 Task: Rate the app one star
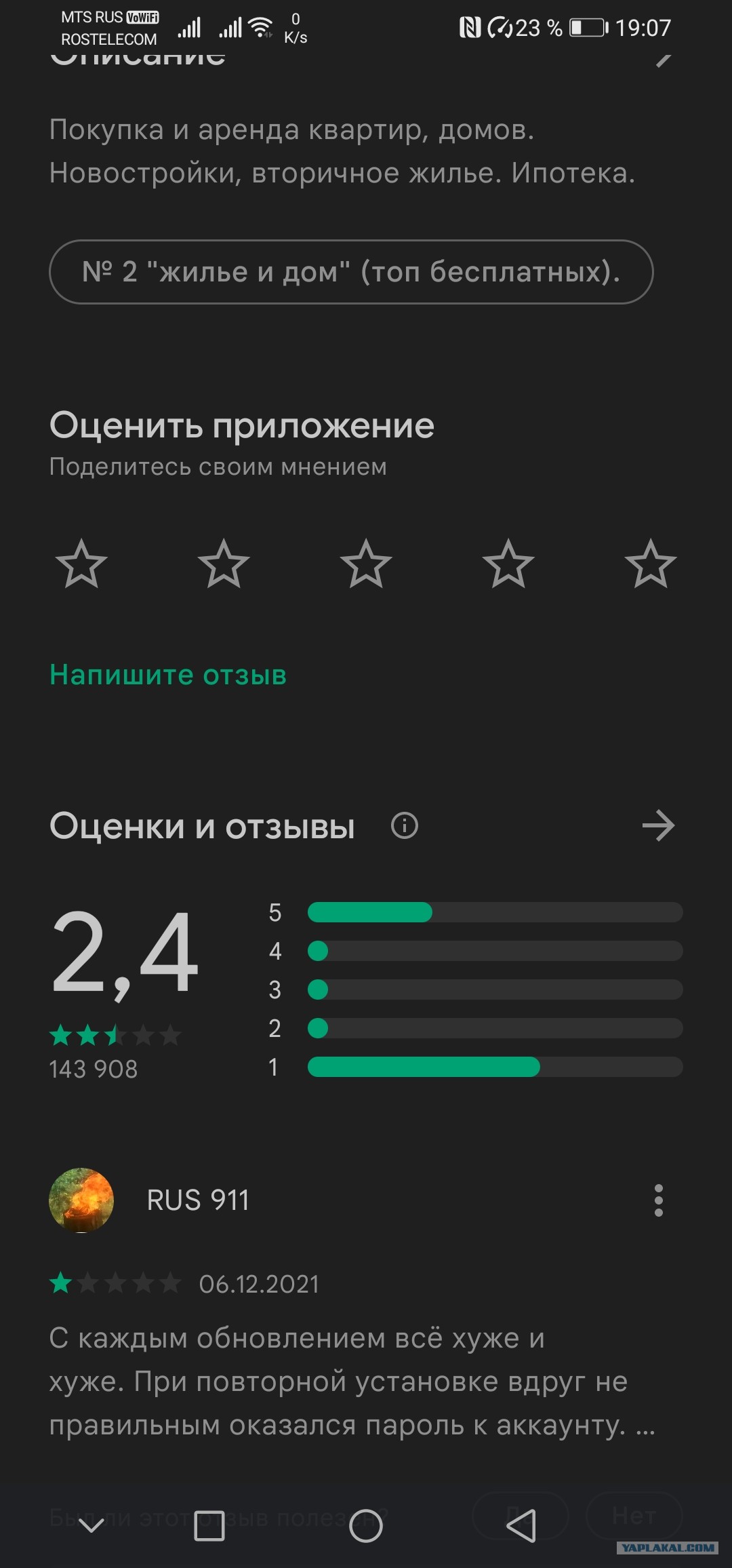coord(81,564)
